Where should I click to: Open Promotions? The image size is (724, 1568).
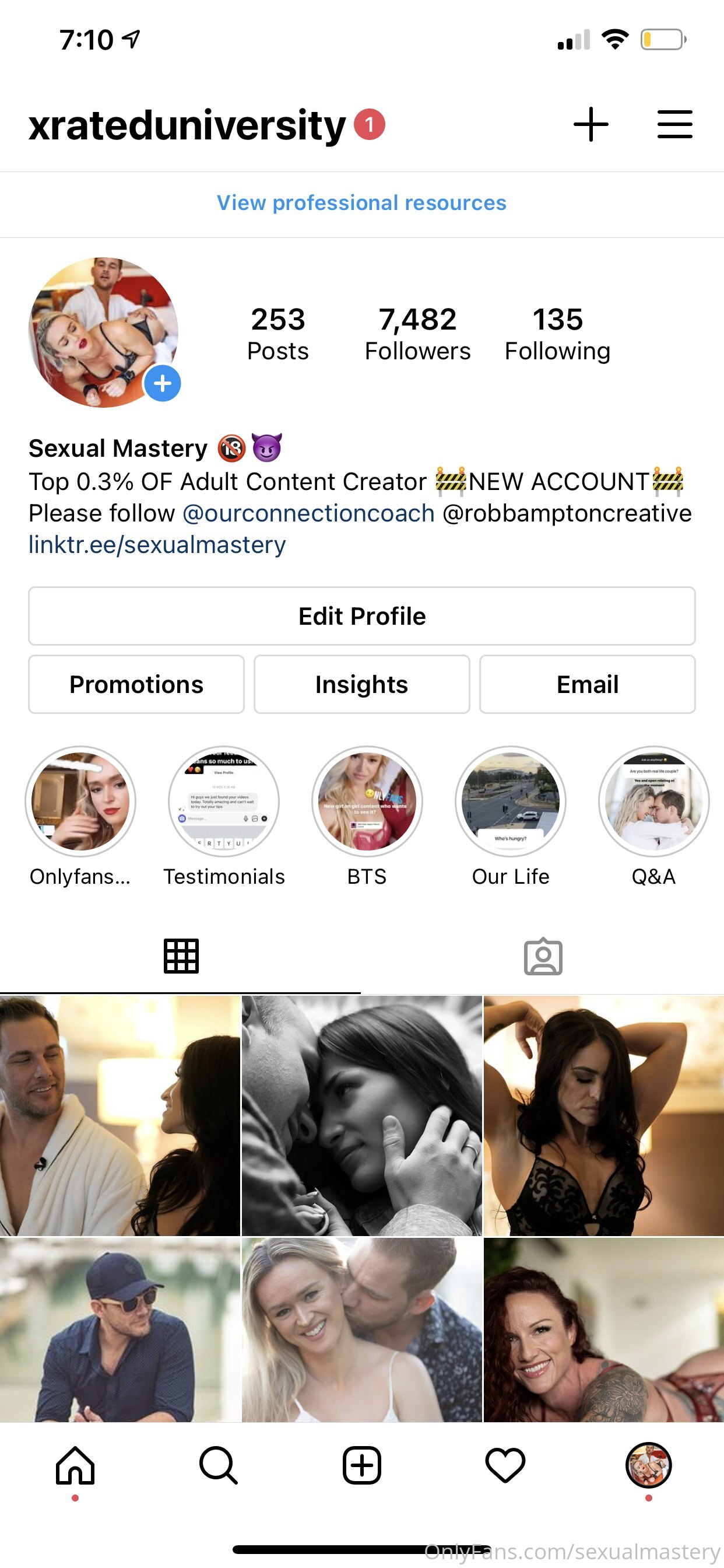click(x=136, y=684)
